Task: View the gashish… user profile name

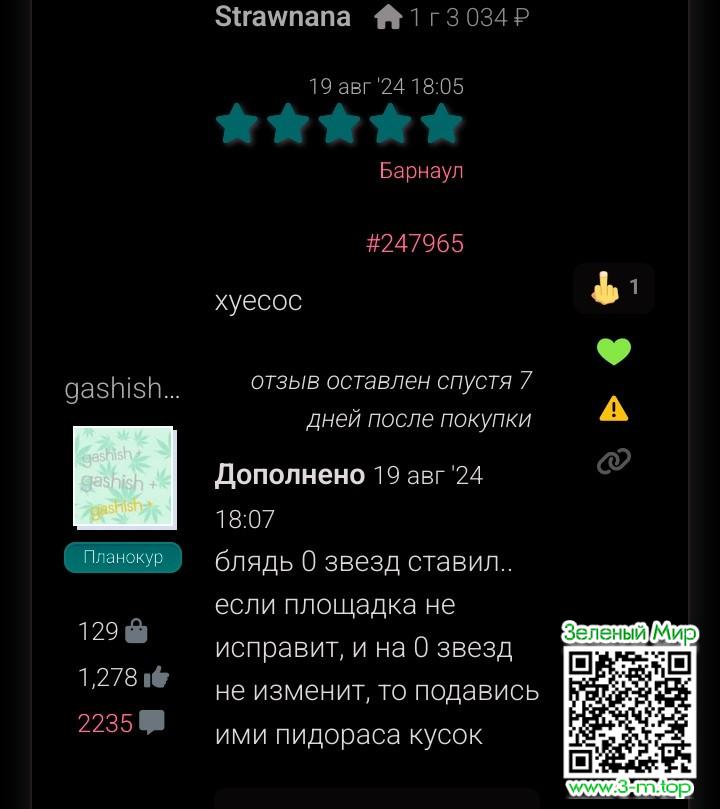Action: (122, 389)
